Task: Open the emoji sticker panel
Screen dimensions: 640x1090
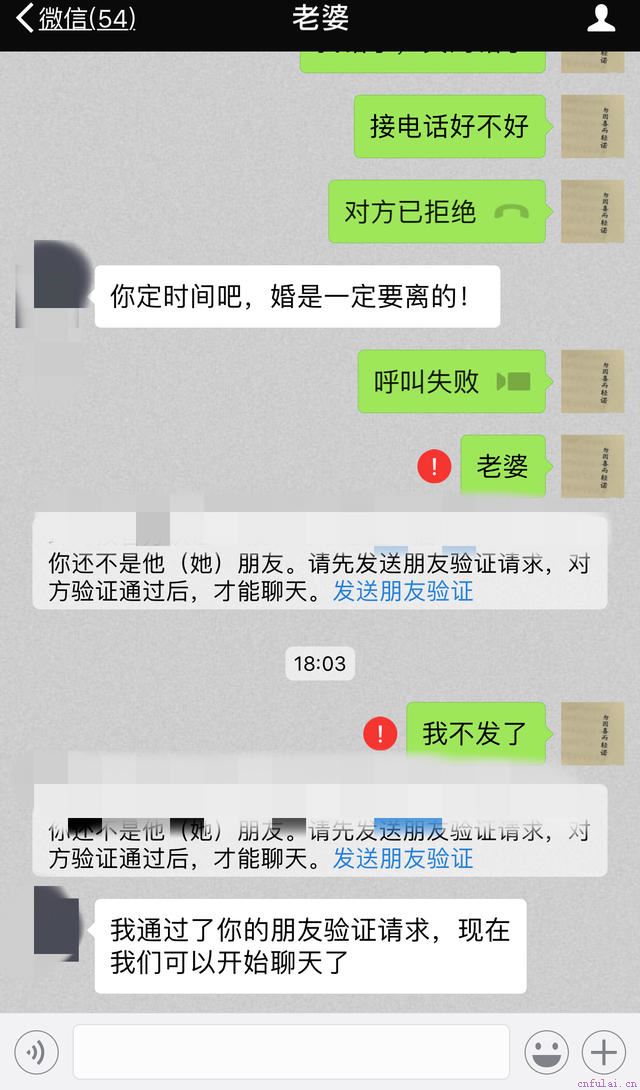Action: coord(546,1052)
